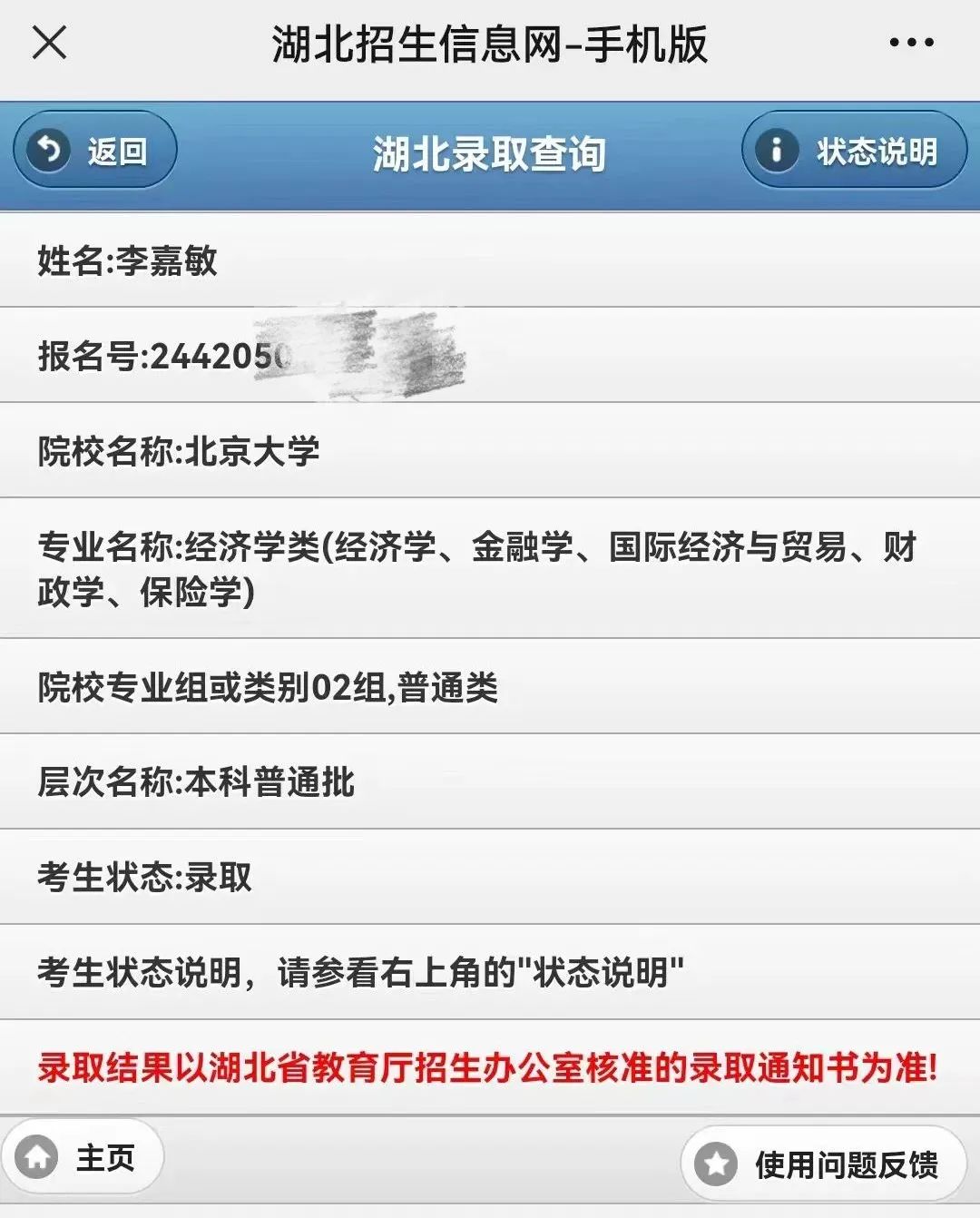
Task: Go to 主页 home page
Action: click(x=83, y=1157)
